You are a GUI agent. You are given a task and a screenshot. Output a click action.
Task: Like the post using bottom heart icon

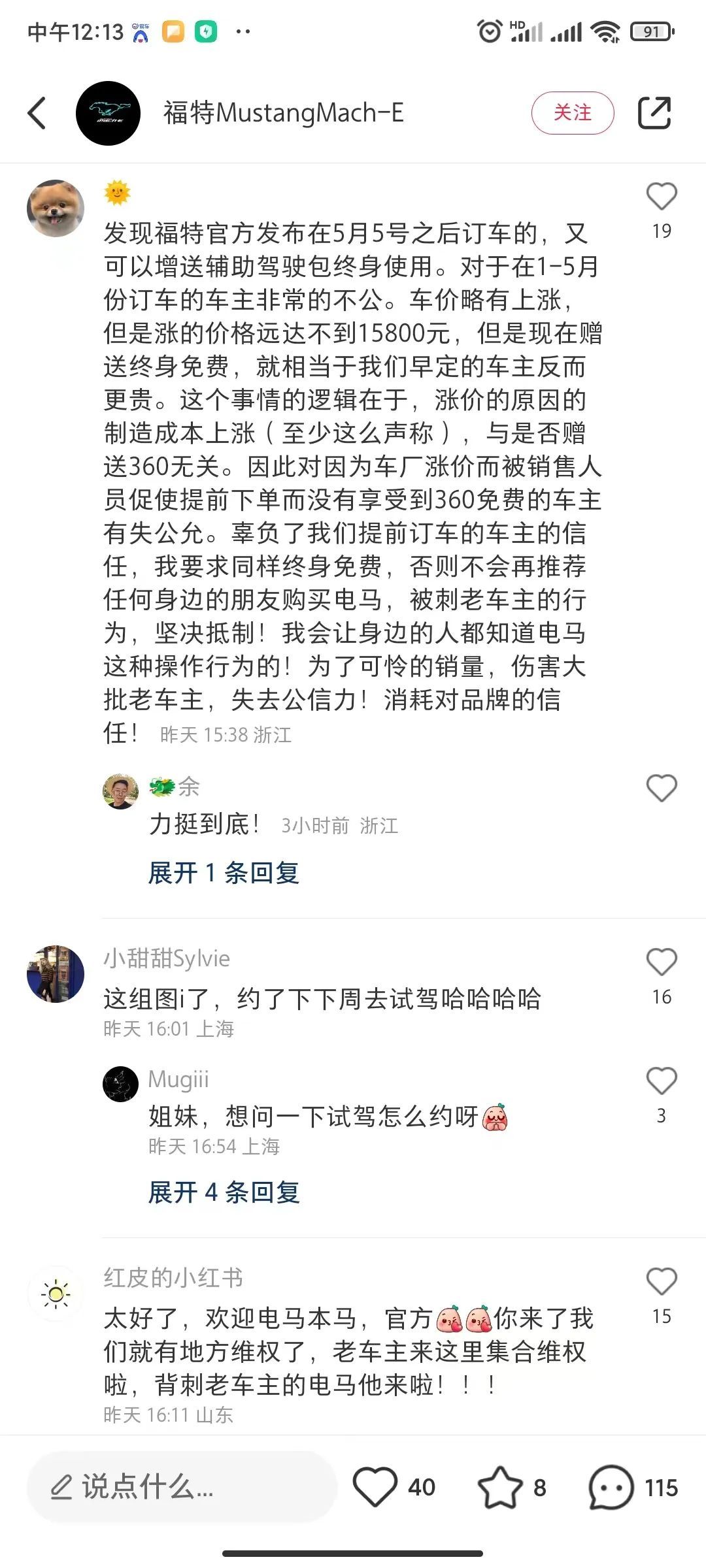point(375,1488)
